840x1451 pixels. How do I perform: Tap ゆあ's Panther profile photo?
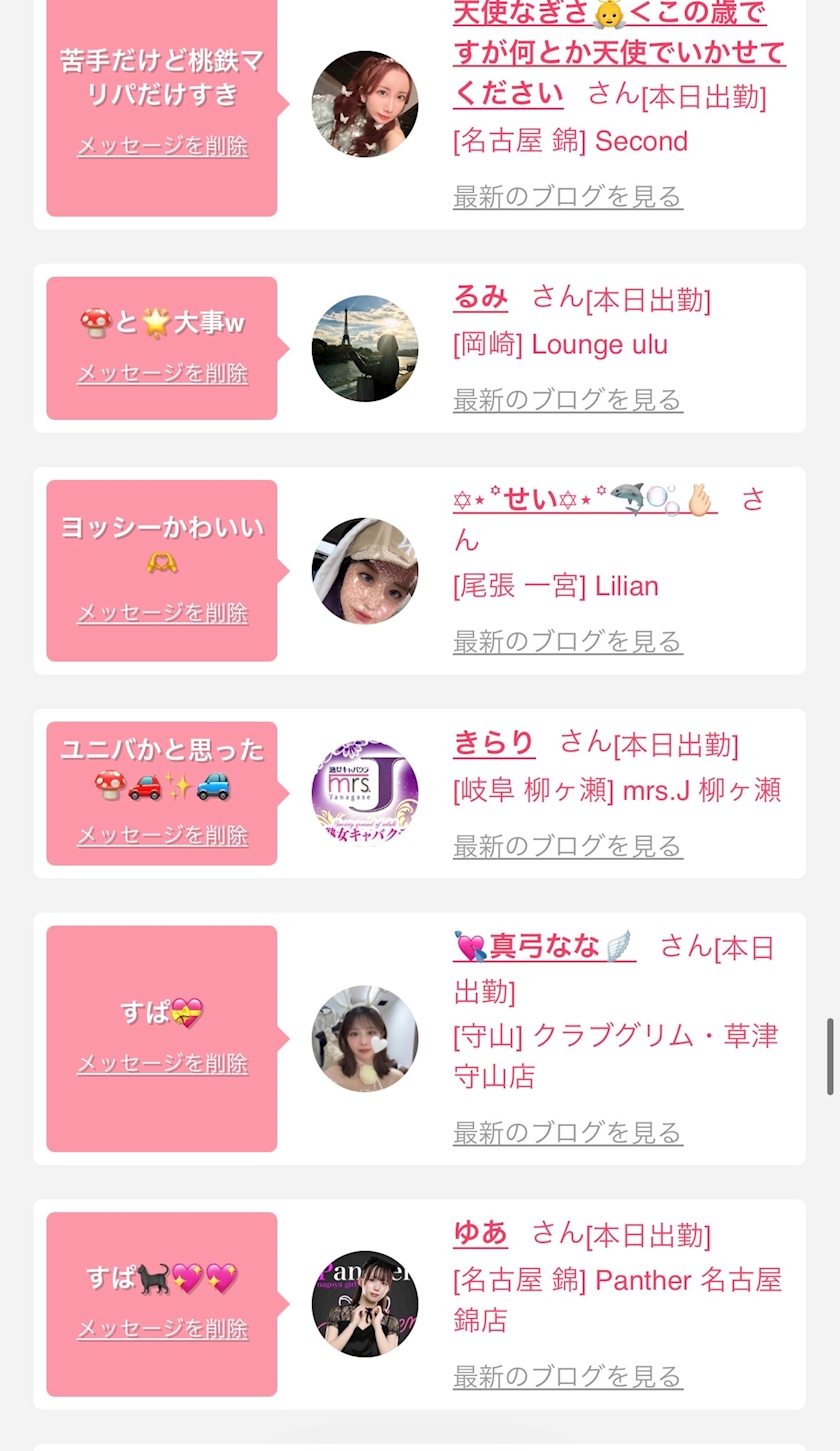[365, 1304]
